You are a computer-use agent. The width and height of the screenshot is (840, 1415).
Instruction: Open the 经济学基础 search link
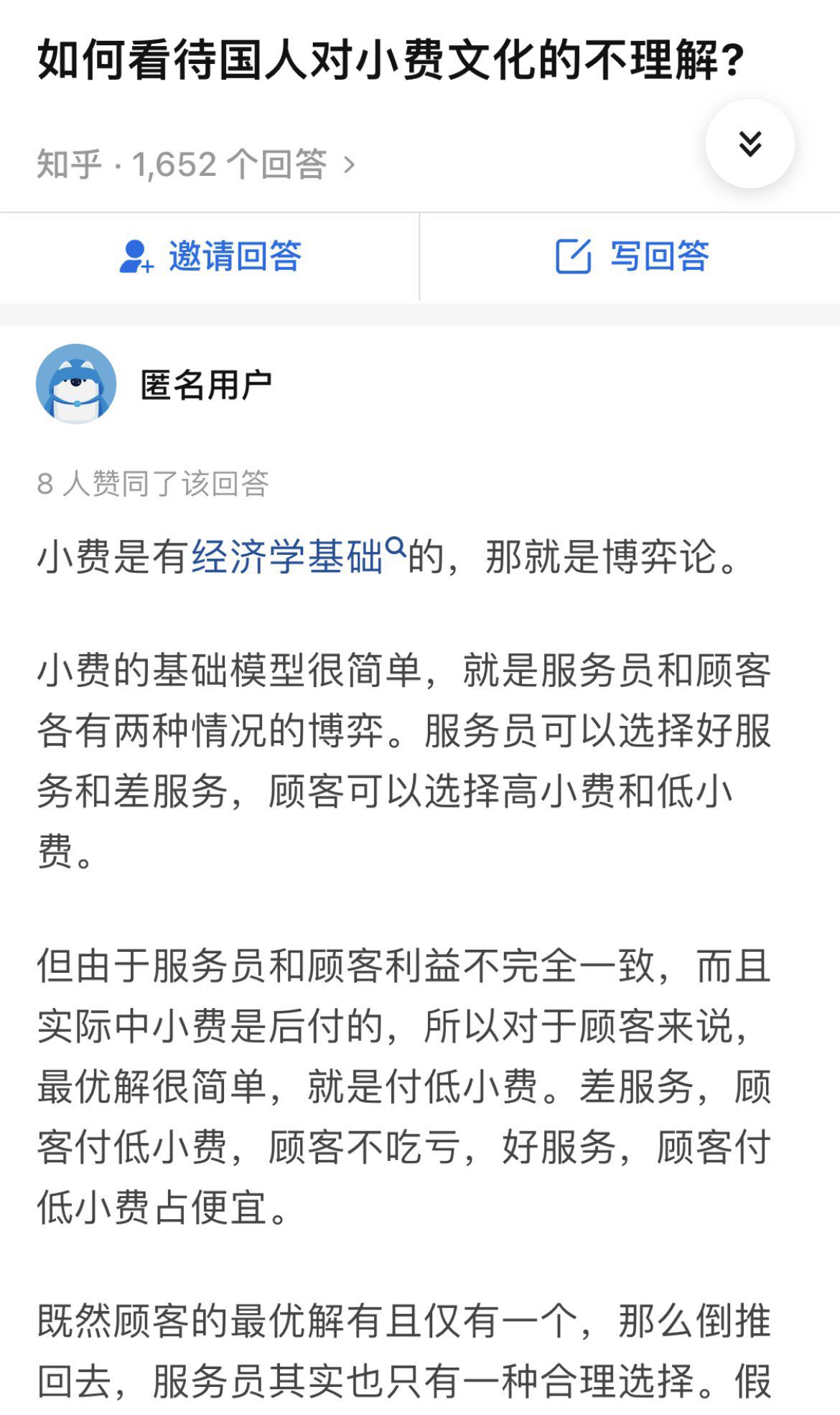point(299,556)
